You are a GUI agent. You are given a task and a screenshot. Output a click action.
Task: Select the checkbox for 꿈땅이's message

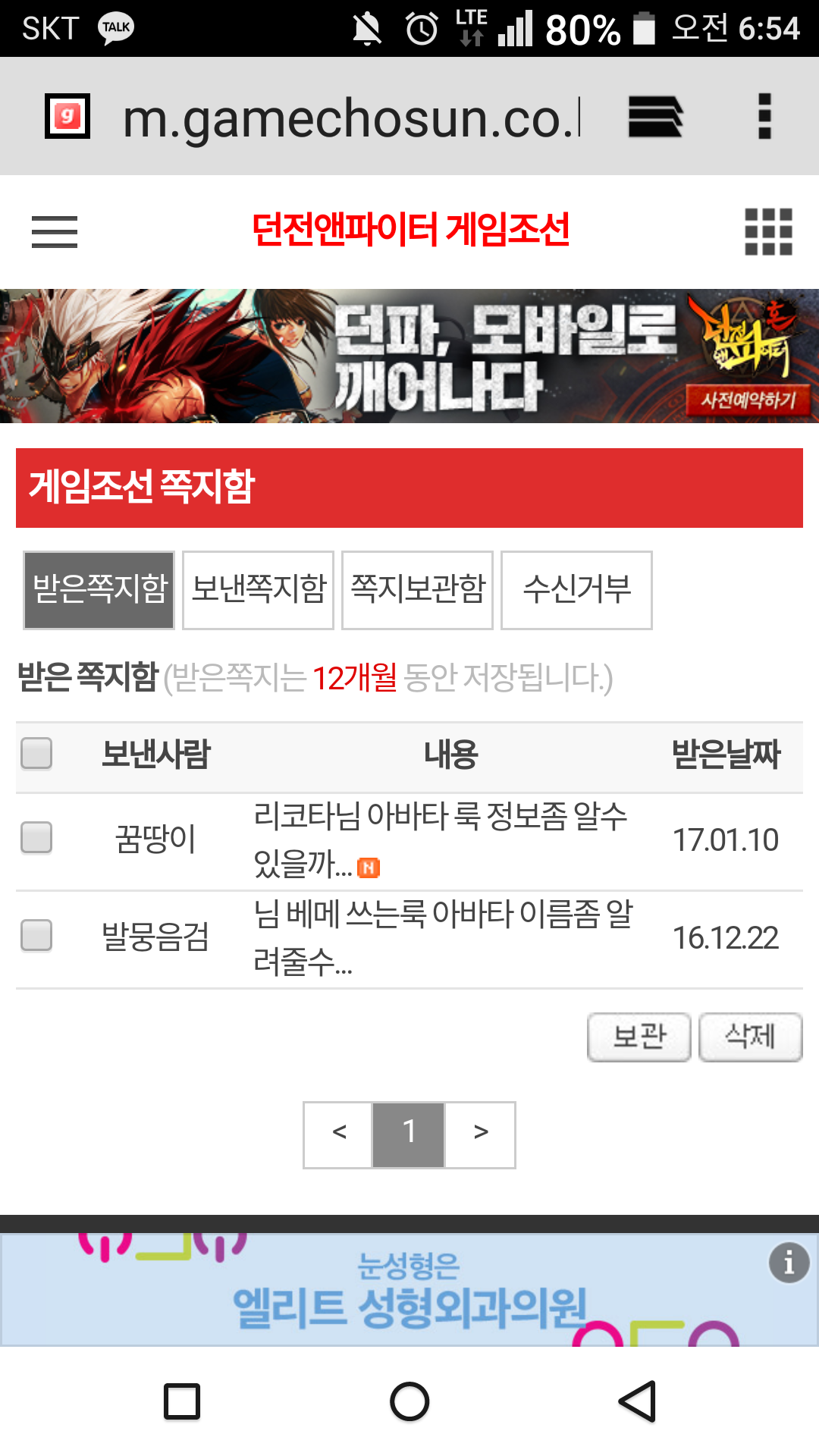pos(36,838)
